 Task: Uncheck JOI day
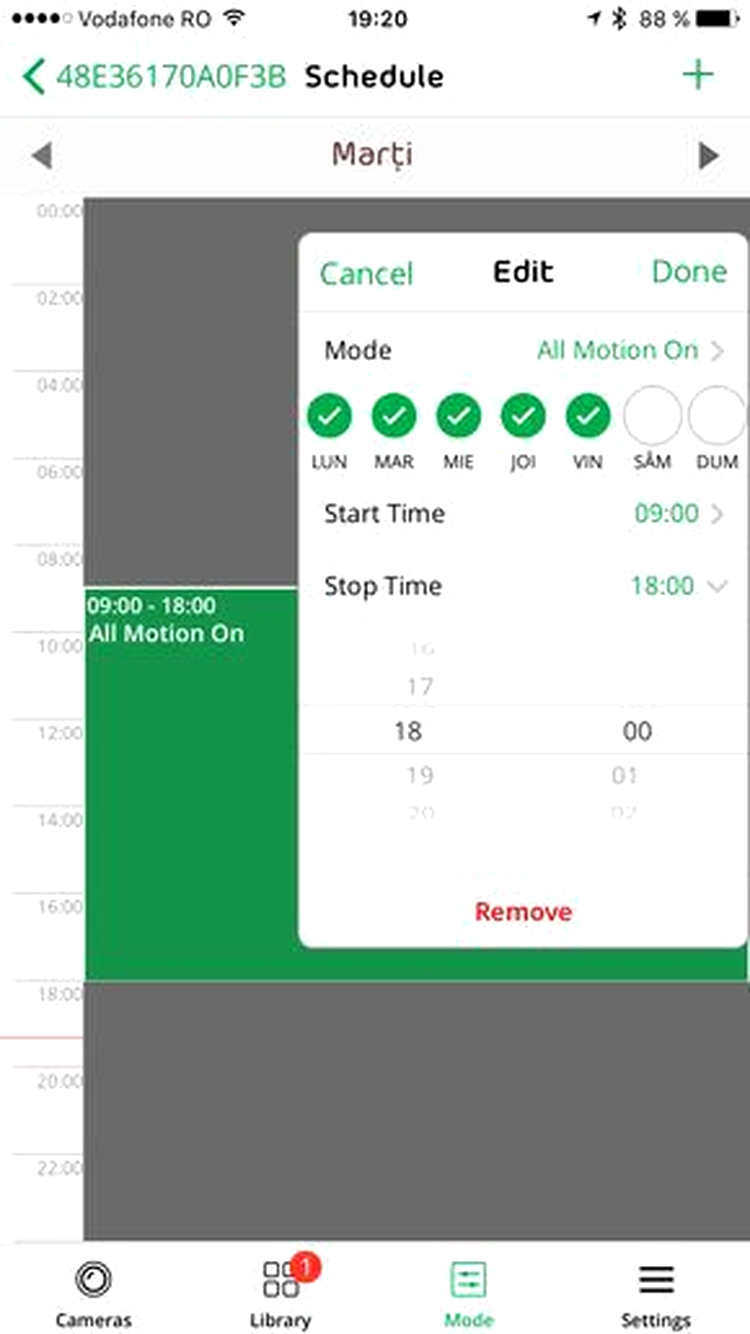(523, 416)
